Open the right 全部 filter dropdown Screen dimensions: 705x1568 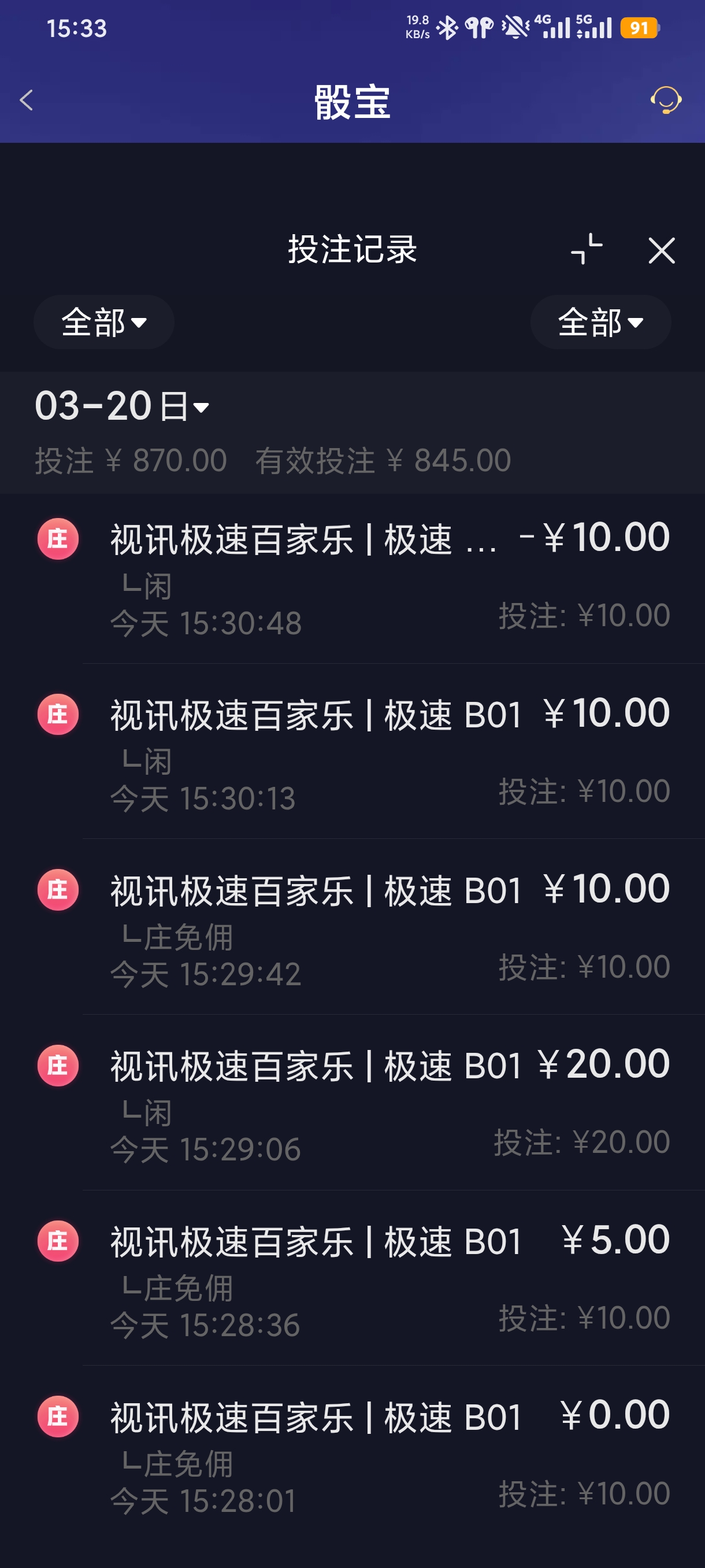[600, 322]
